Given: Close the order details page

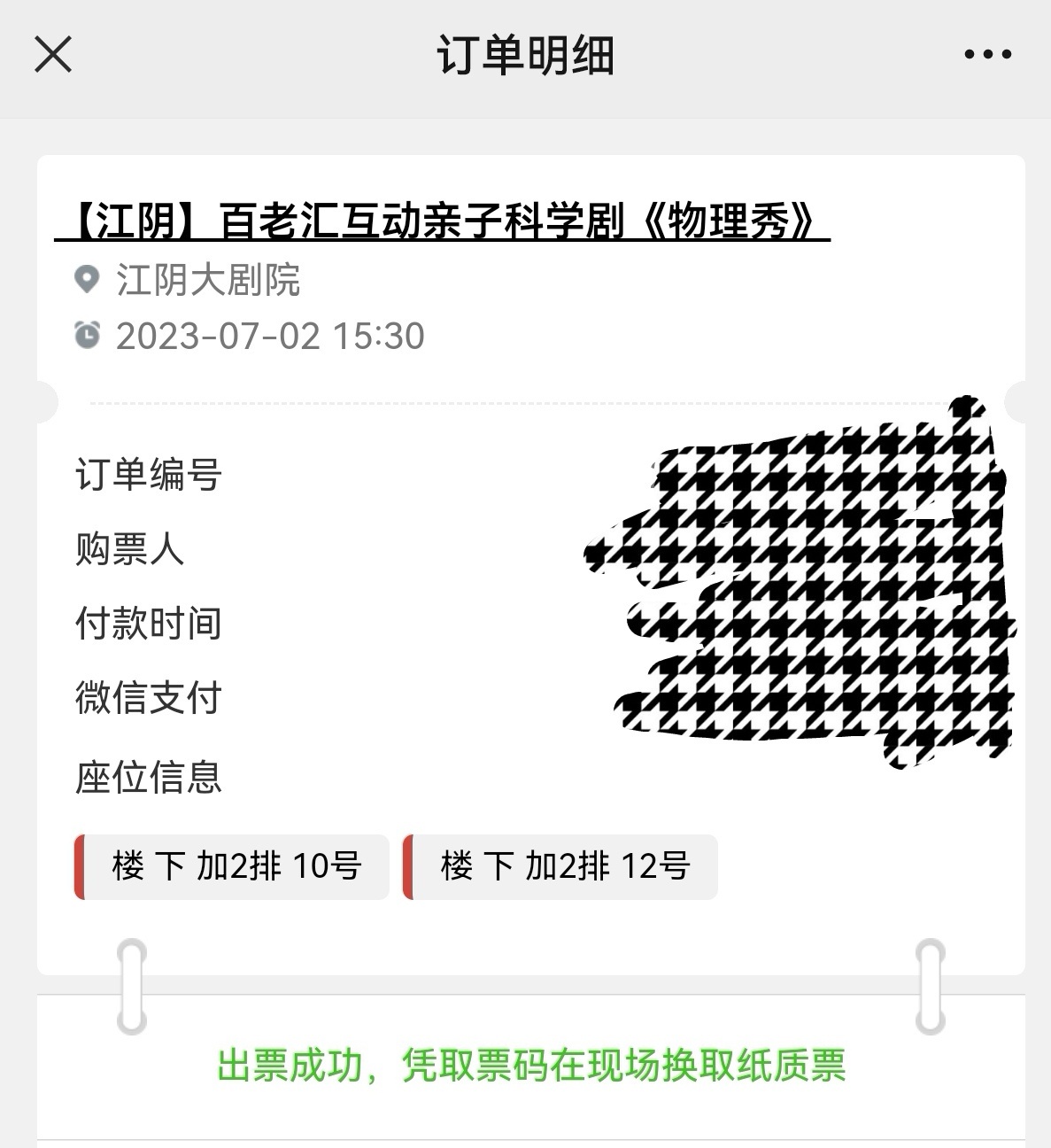Looking at the screenshot, I should 53,55.
